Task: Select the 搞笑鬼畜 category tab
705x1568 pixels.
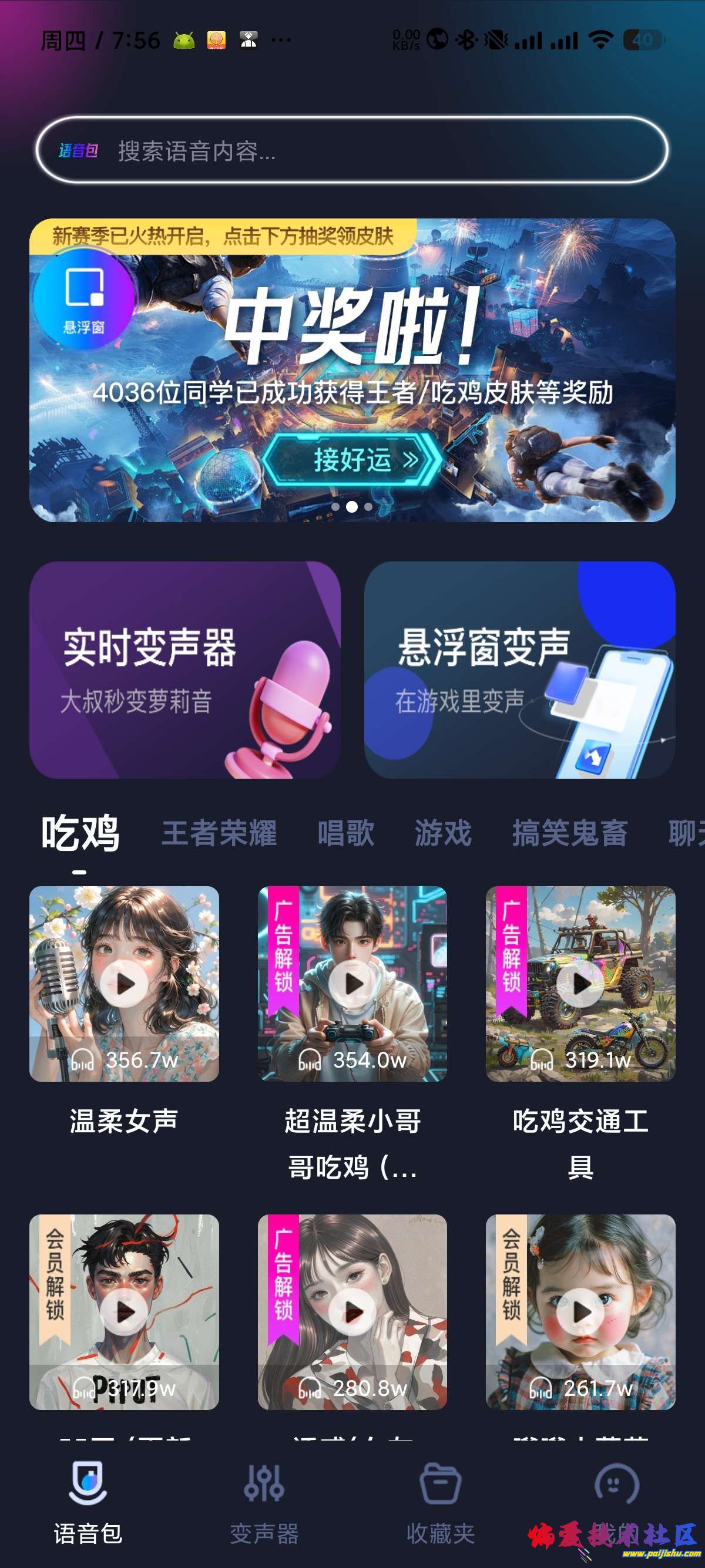Action: tap(570, 833)
